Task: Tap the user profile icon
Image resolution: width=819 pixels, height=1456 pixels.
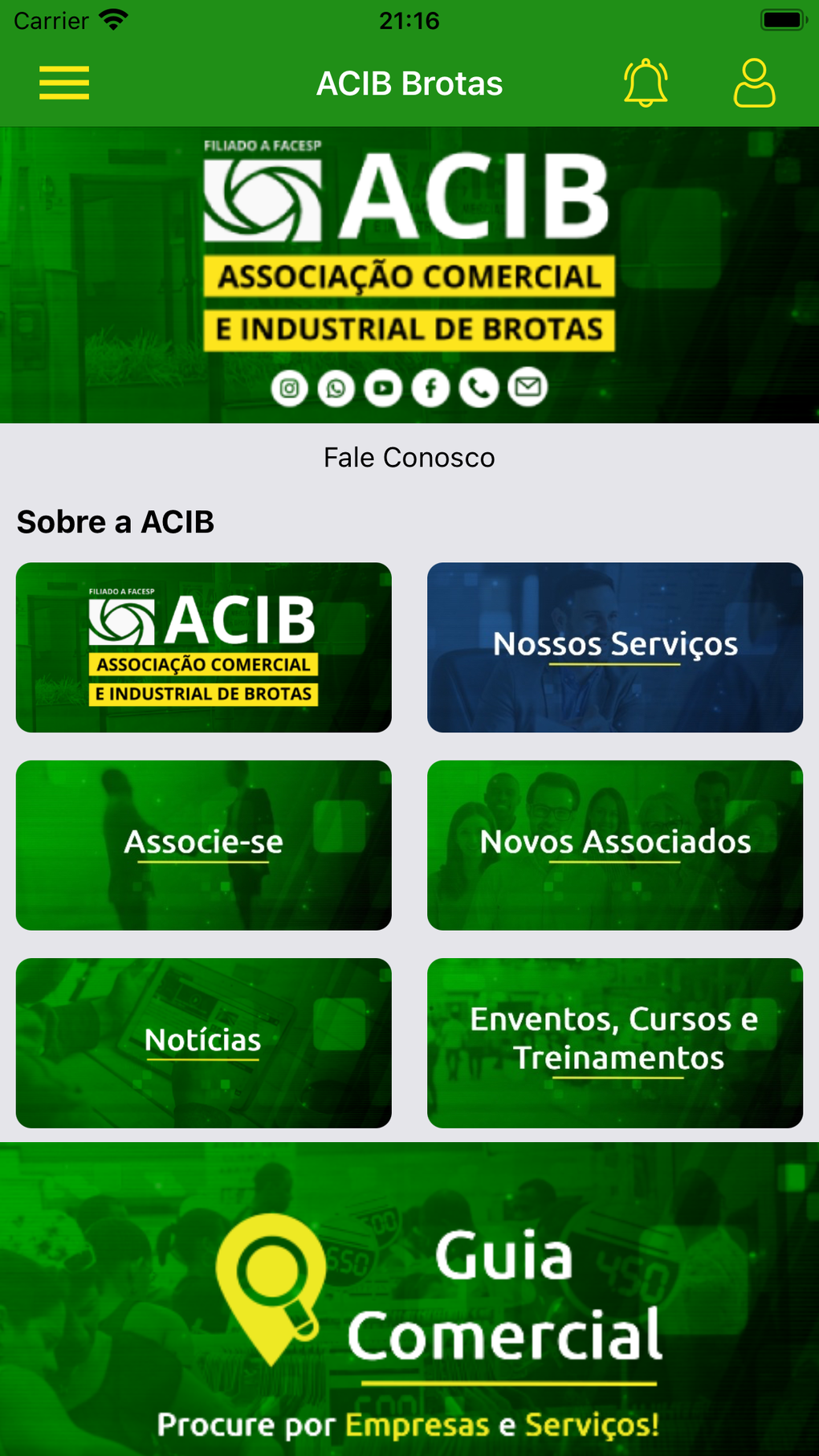Action: pyautogui.click(x=754, y=83)
